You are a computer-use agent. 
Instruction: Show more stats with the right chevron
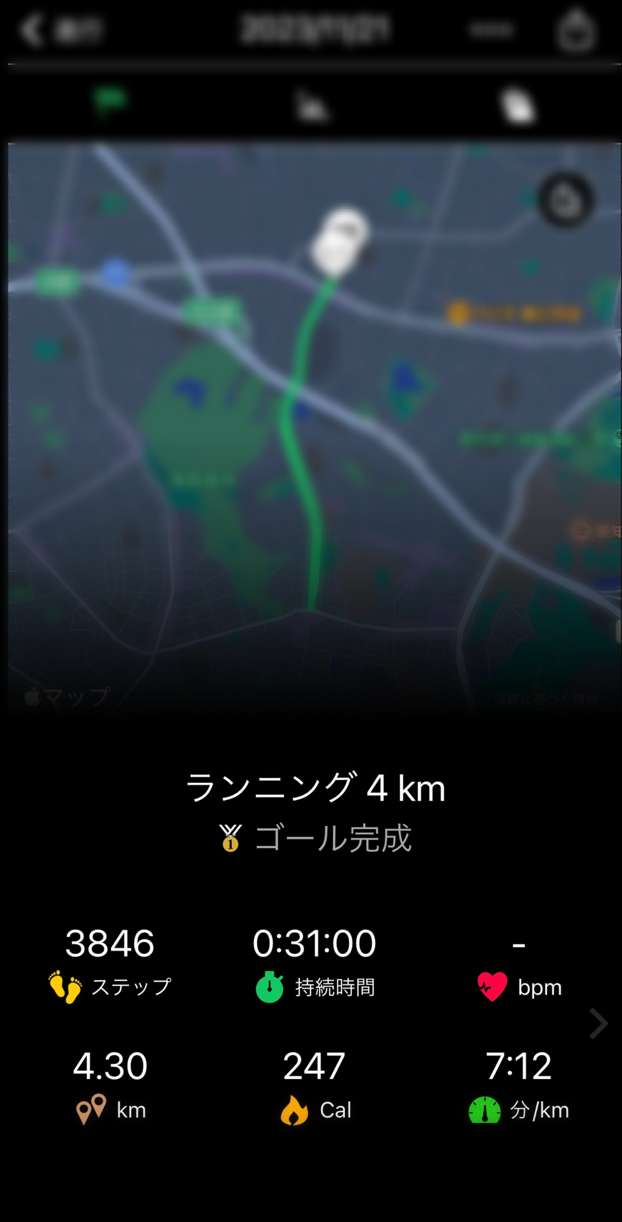[598, 1023]
